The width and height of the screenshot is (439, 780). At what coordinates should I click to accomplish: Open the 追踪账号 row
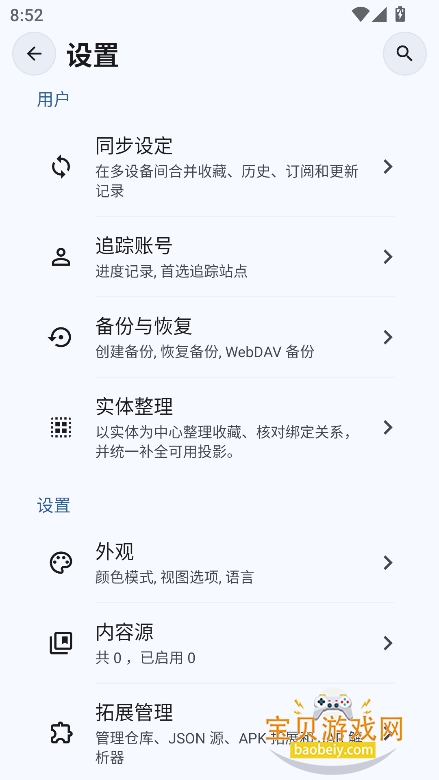tap(219, 257)
